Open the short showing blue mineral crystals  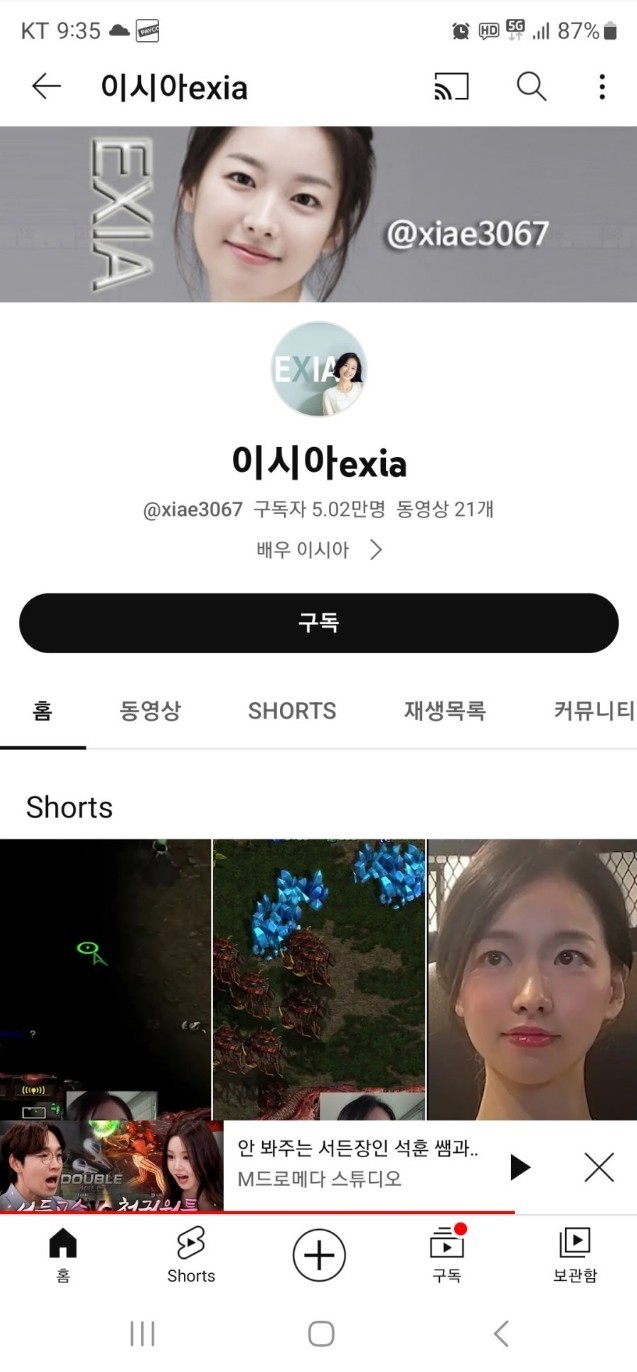pos(319,980)
